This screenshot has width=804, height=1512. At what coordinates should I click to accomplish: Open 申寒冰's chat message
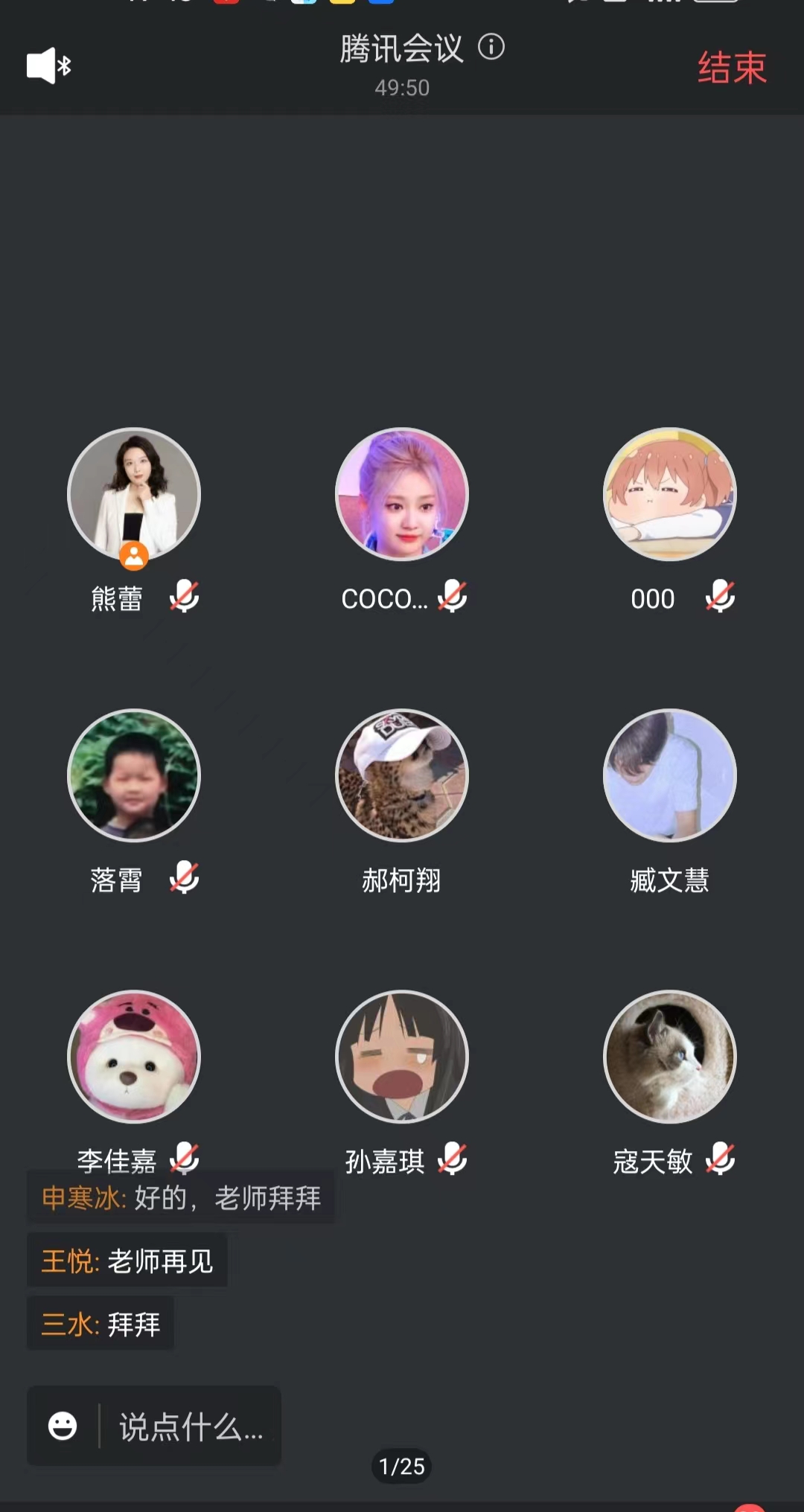(181, 1198)
